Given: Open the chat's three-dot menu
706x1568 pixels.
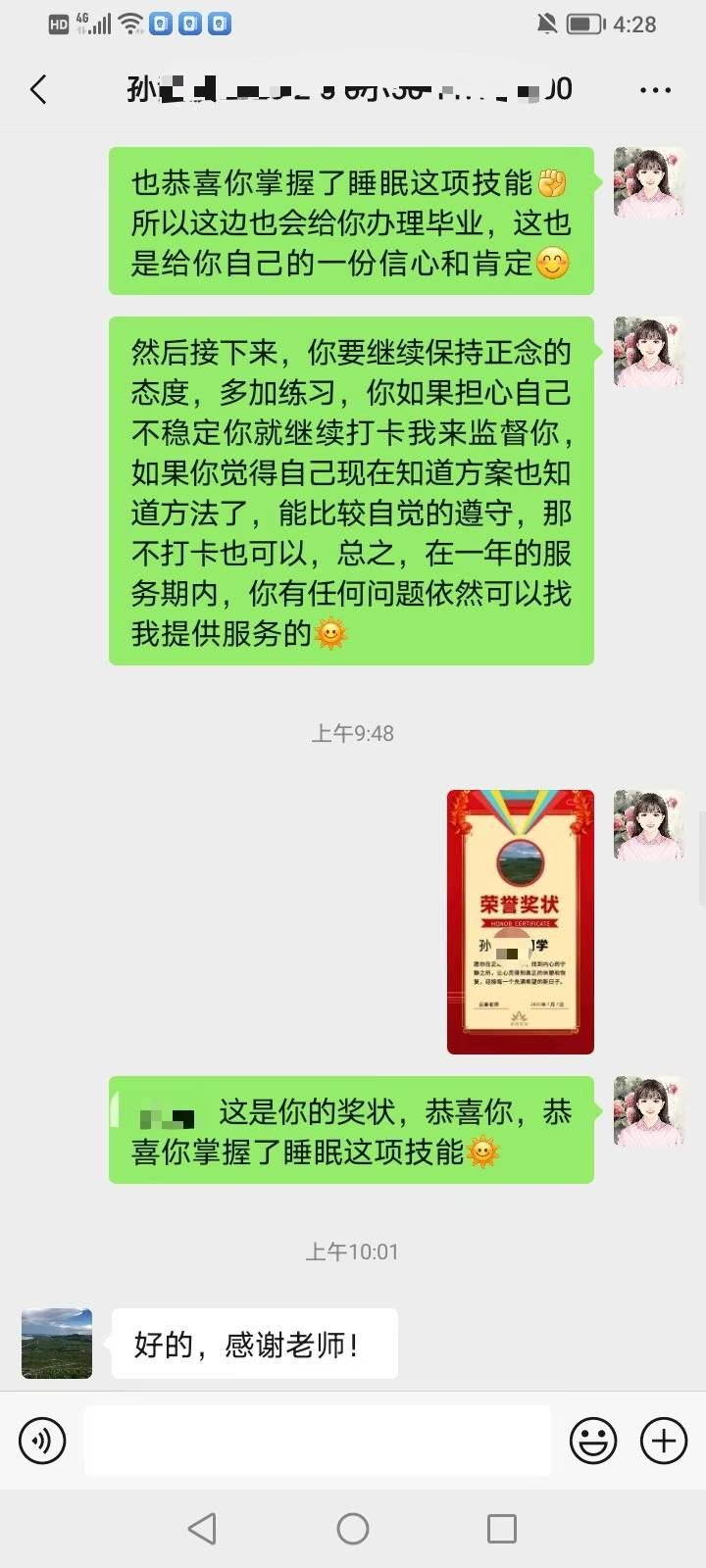Looking at the screenshot, I should point(655,90).
